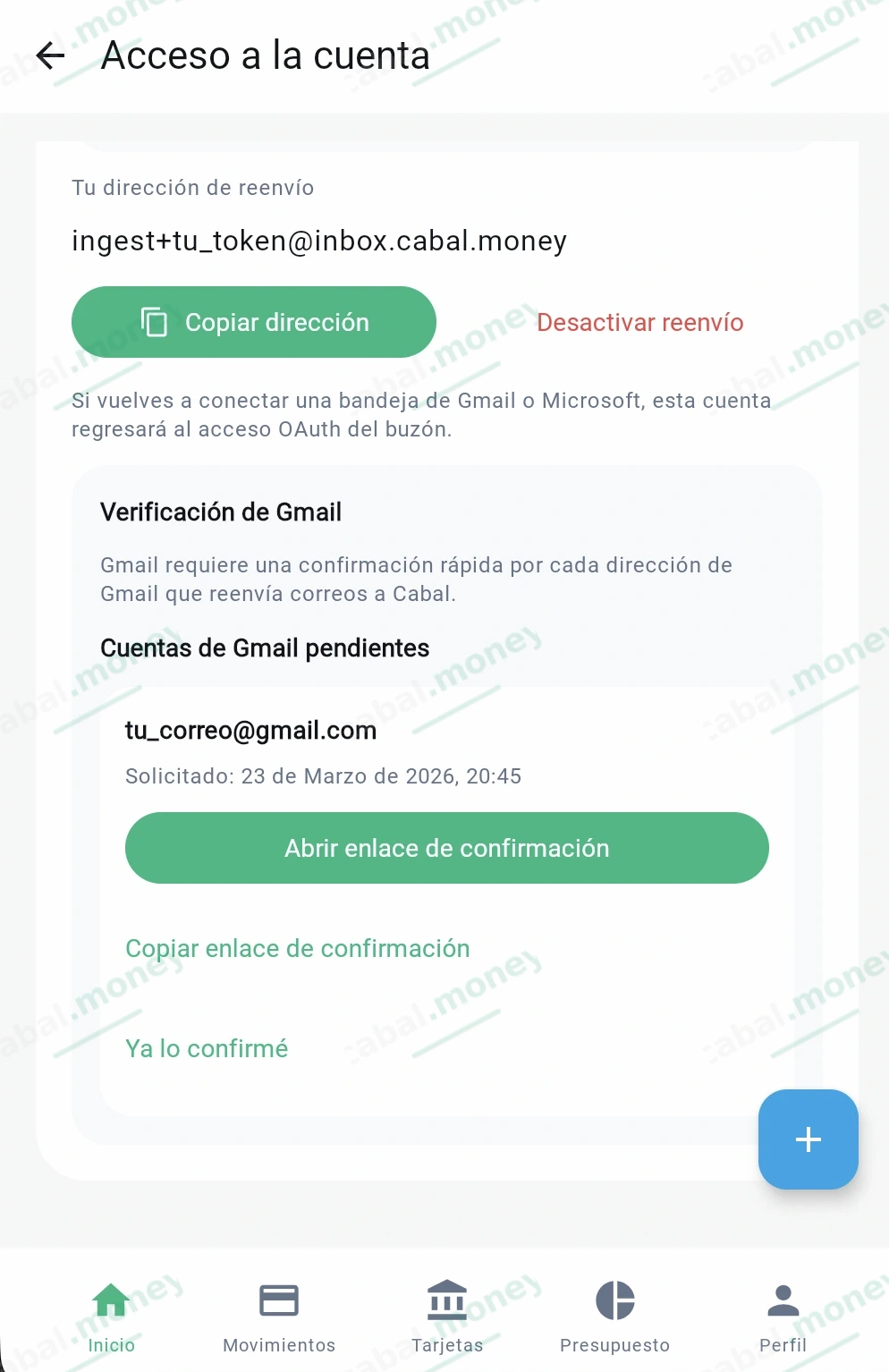889x1372 pixels.
Task: Confirm with Ya lo confirmé
Action: [207, 1048]
